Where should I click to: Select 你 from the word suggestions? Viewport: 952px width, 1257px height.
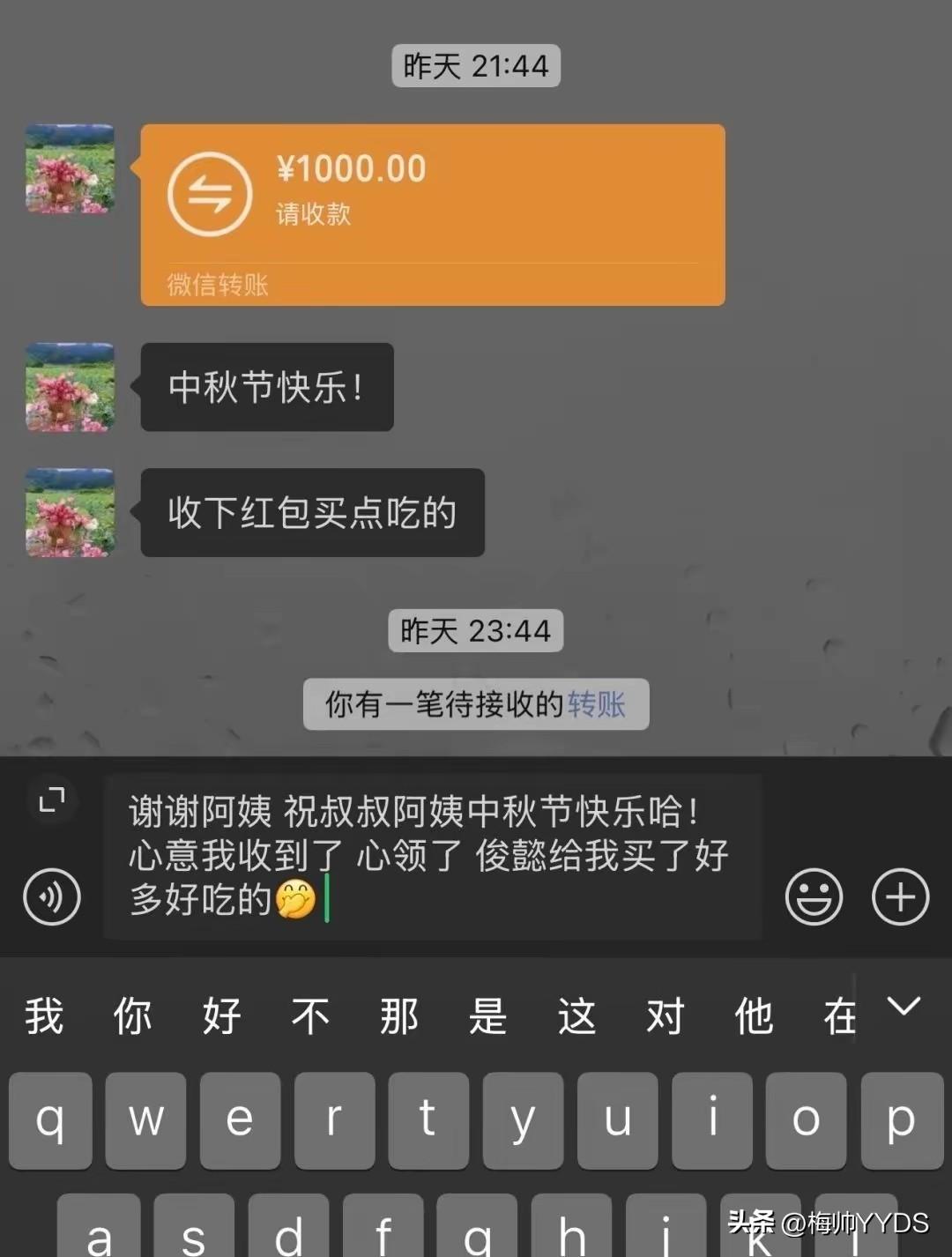pyautogui.click(x=130, y=1015)
